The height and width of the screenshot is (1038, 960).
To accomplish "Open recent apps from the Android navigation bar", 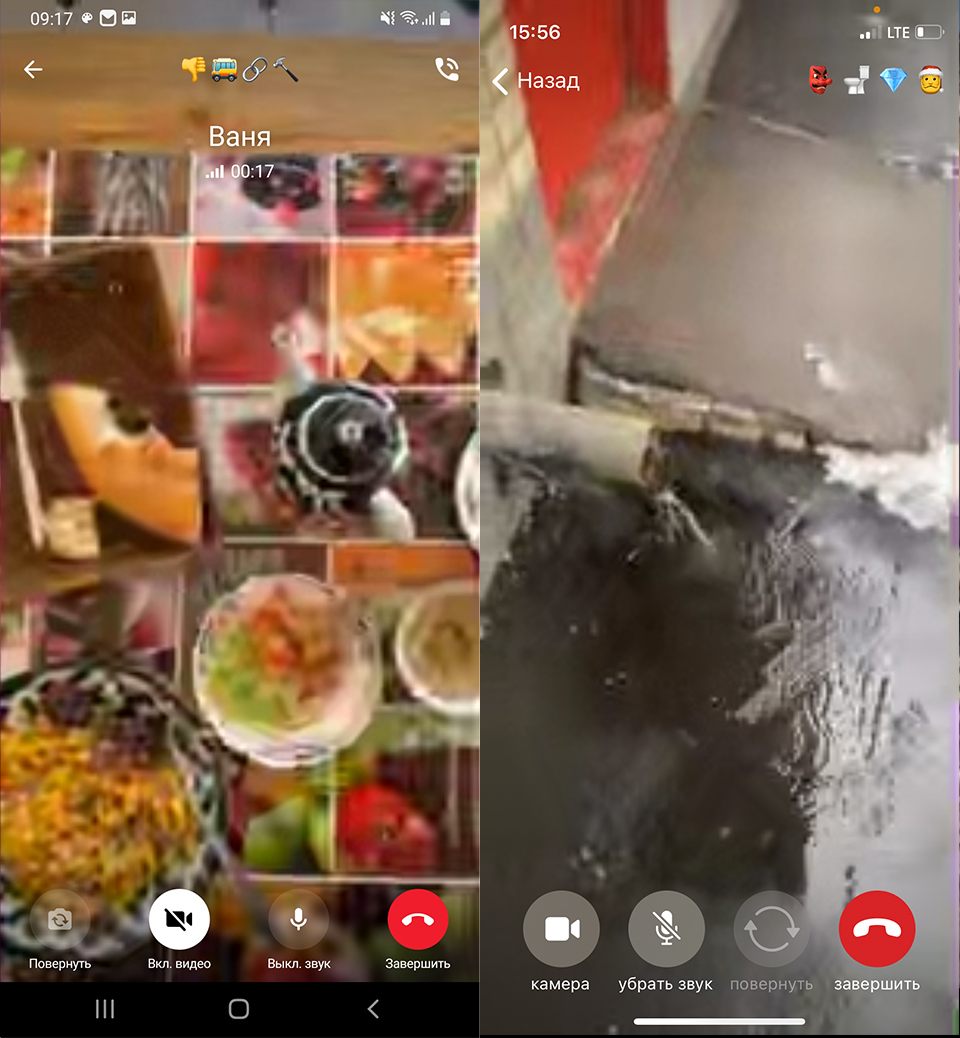I will pyautogui.click(x=105, y=1010).
